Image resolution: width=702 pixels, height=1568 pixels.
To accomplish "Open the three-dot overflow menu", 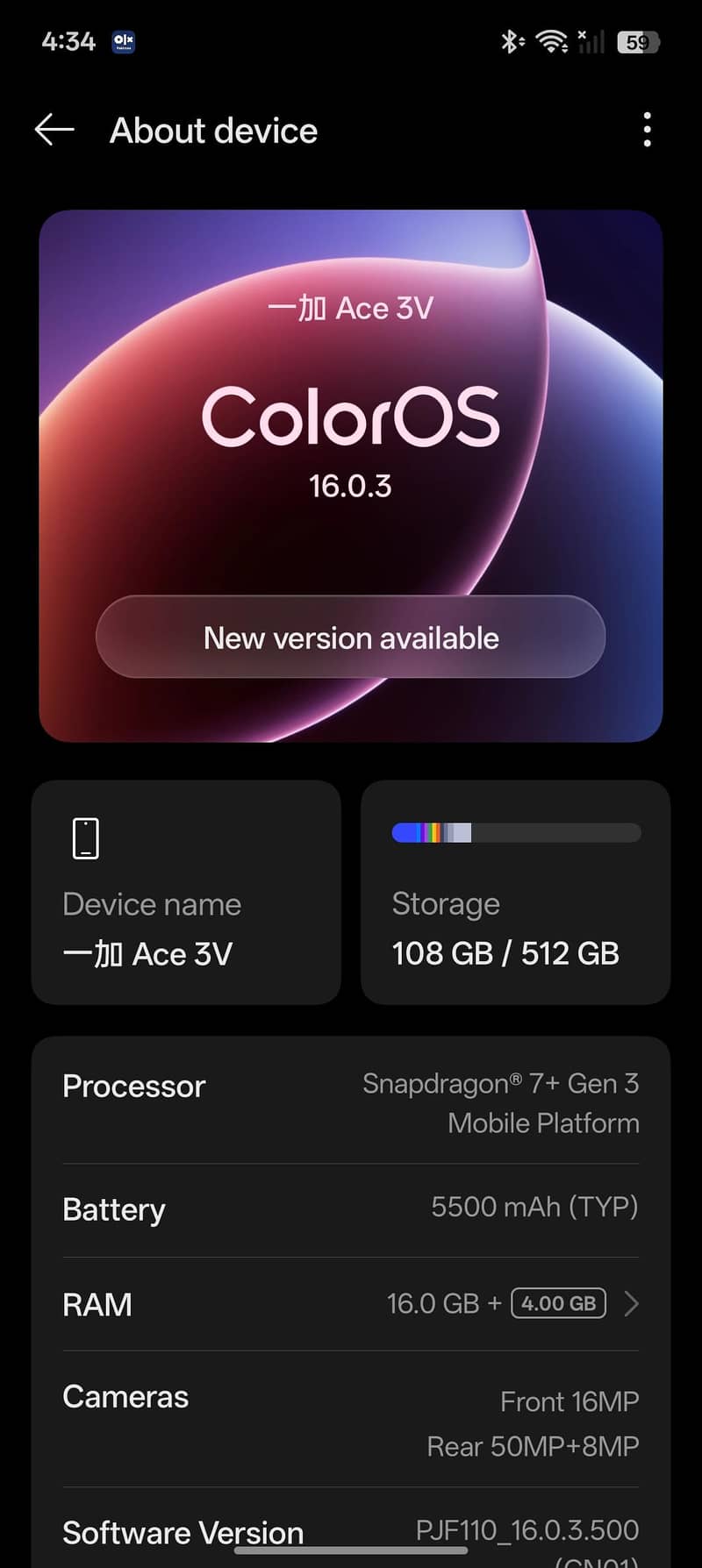I will [647, 130].
